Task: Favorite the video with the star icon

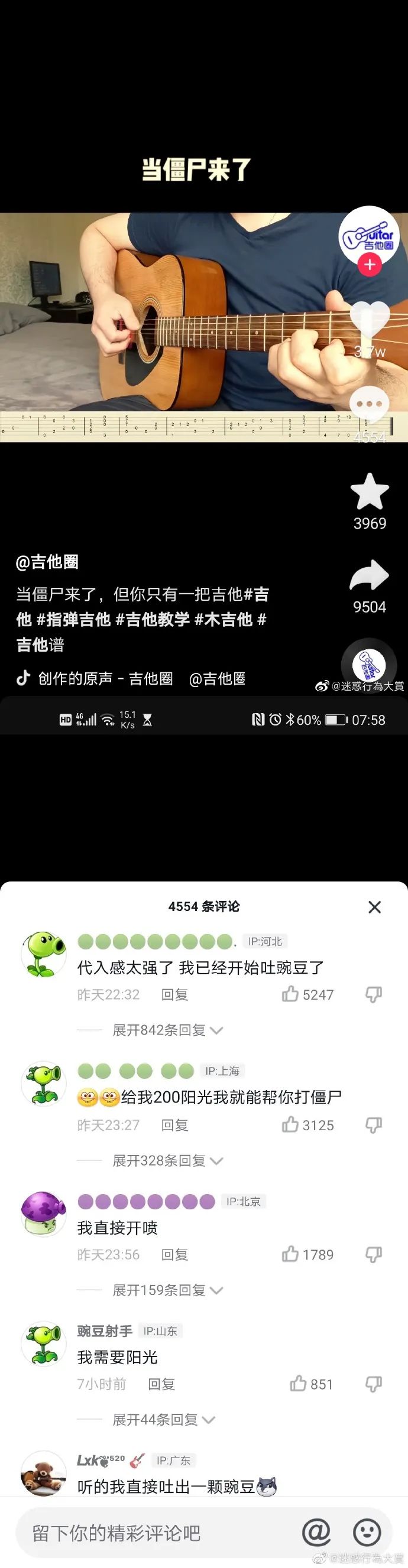Action: (x=370, y=492)
